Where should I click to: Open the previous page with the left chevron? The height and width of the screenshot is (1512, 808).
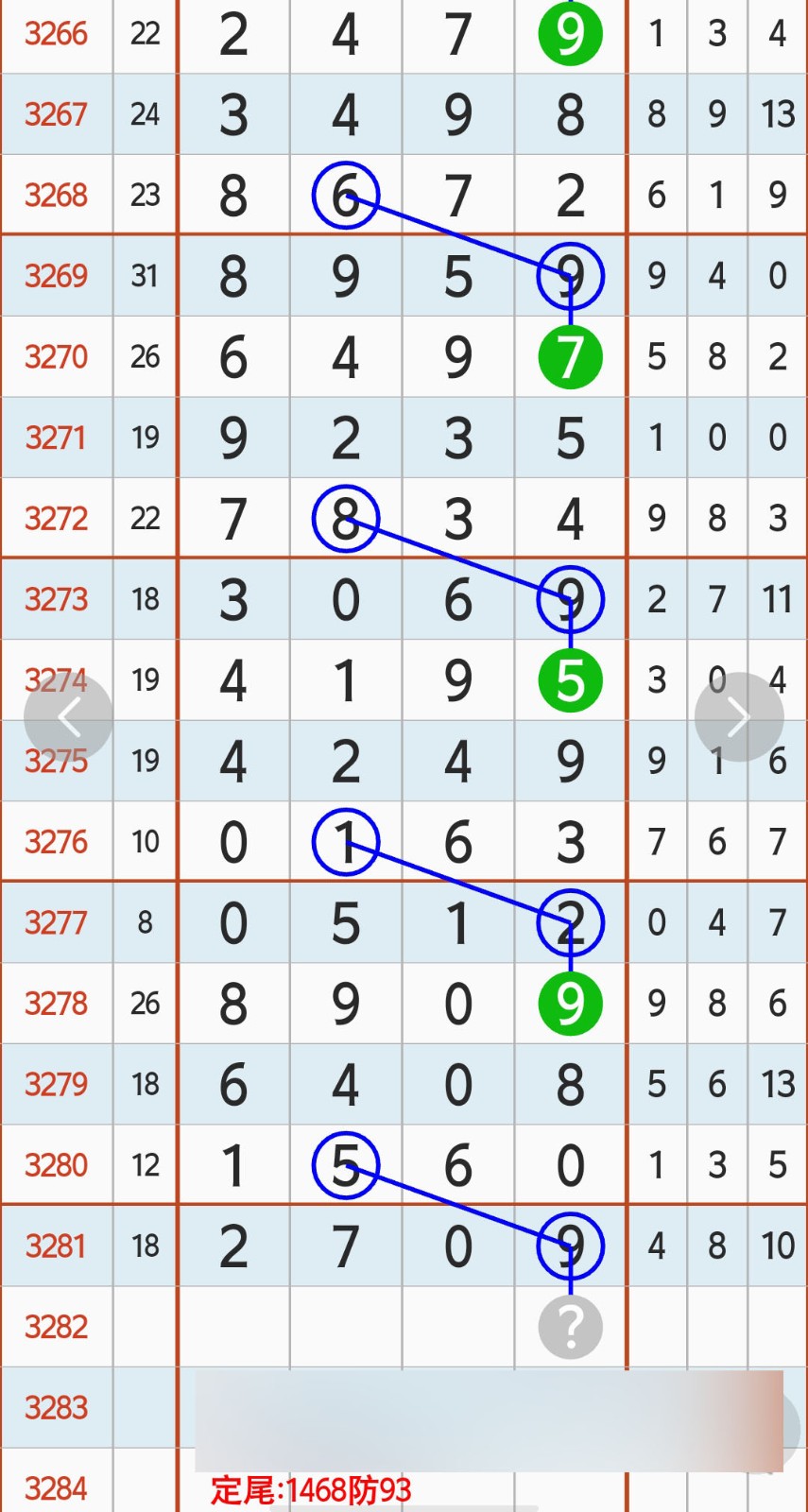coord(68,716)
